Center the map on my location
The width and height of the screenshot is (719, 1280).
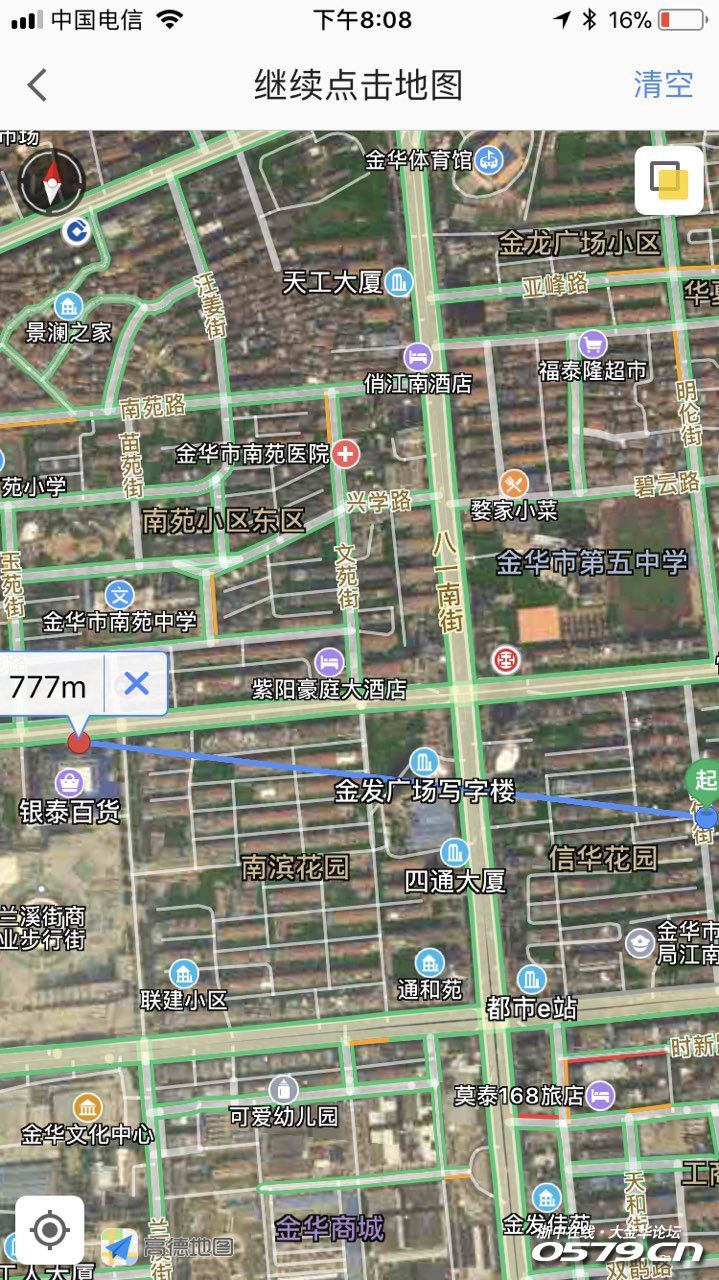(x=50, y=1229)
